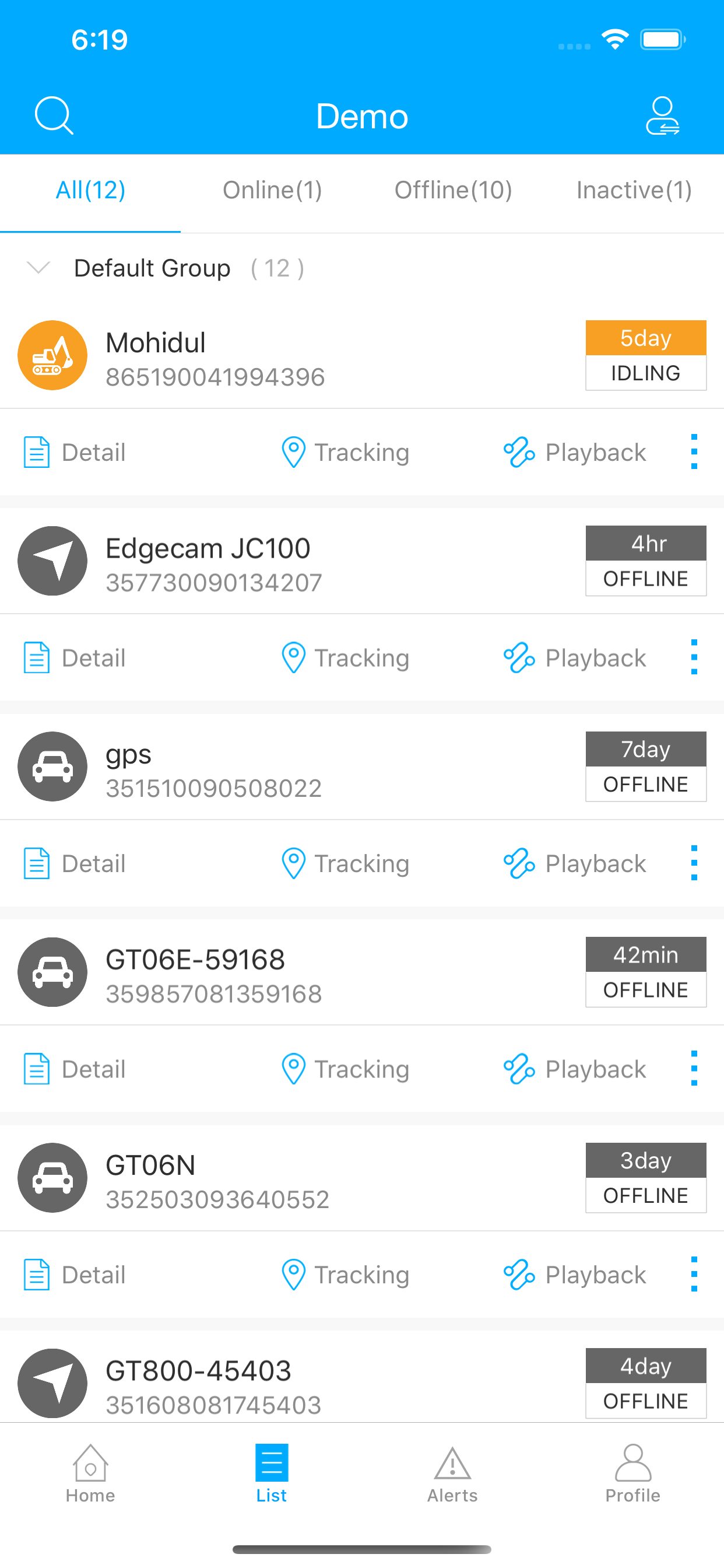Image resolution: width=724 pixels, height=1568 pixels.
Task: Open the Mohidul device entry
Action: click(x=362, y=355)
